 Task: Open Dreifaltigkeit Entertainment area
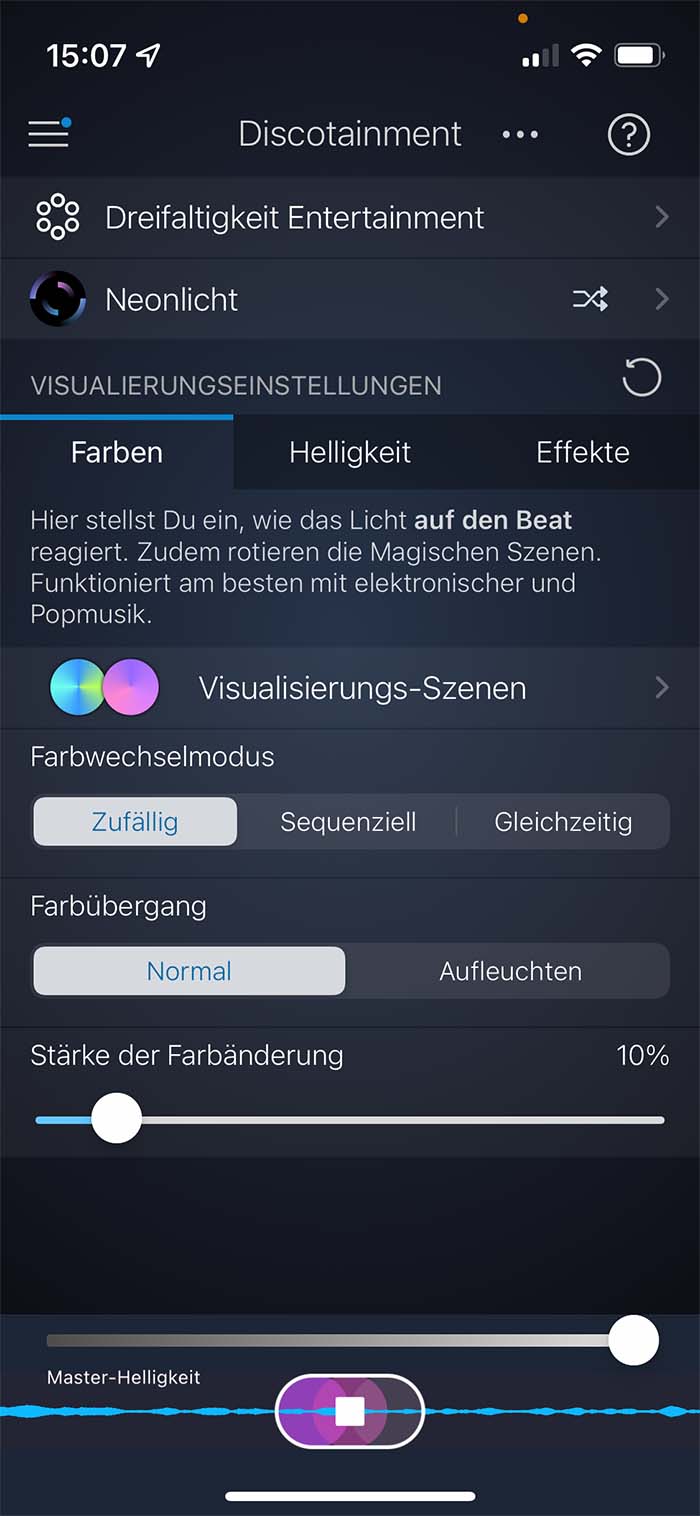click(x=350, y=218)
